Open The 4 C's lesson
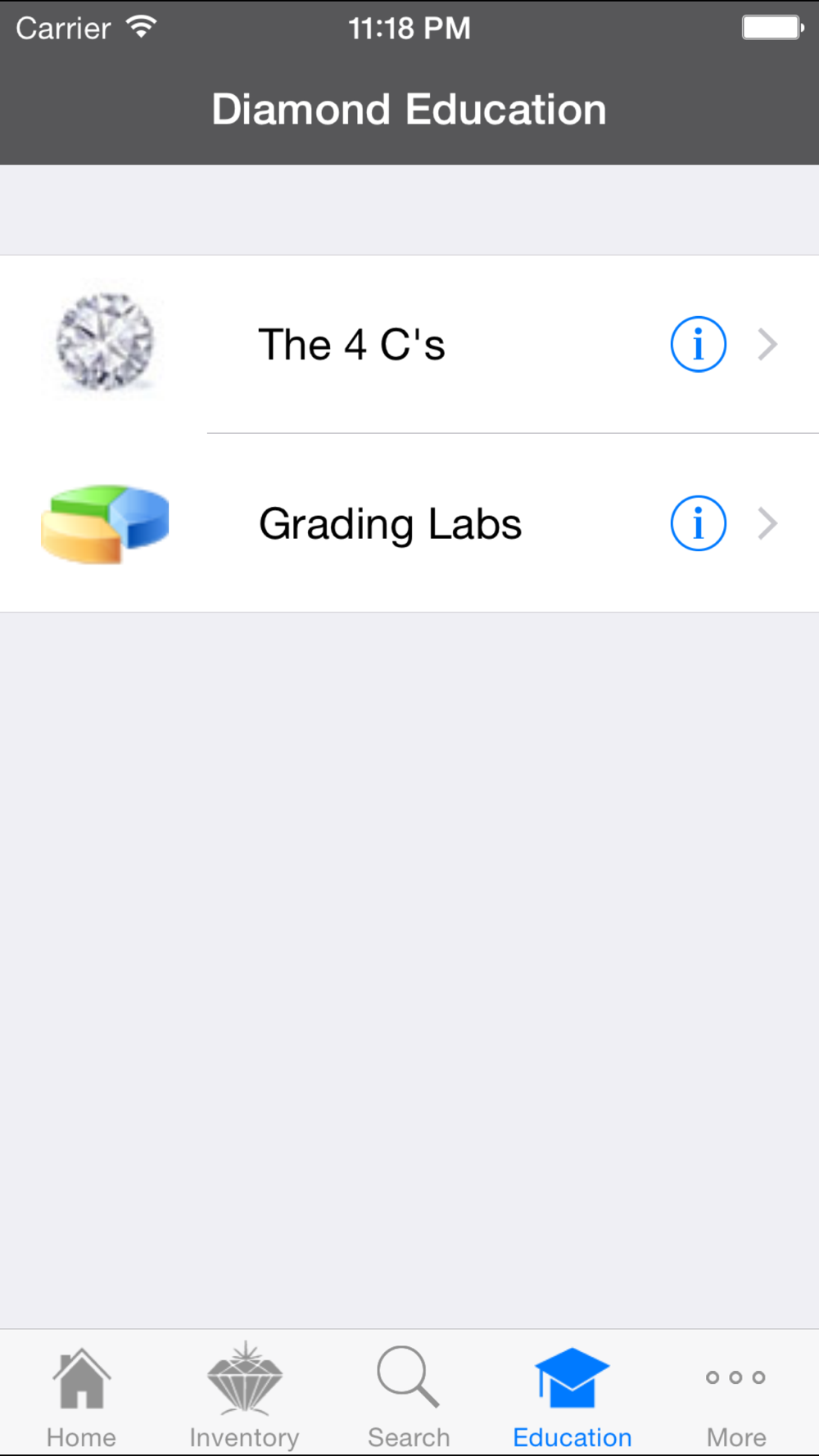This screenshot has height=1456, width=819. (x=352, y=345)
